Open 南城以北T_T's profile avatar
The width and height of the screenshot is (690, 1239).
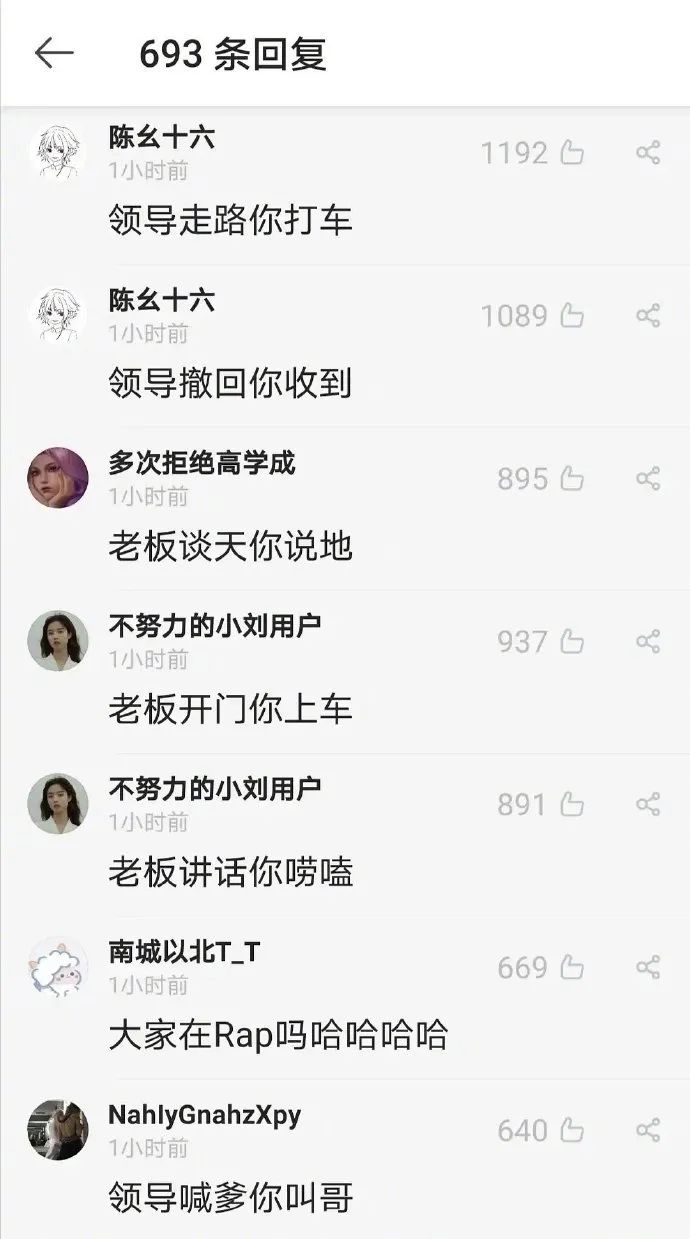58,966
